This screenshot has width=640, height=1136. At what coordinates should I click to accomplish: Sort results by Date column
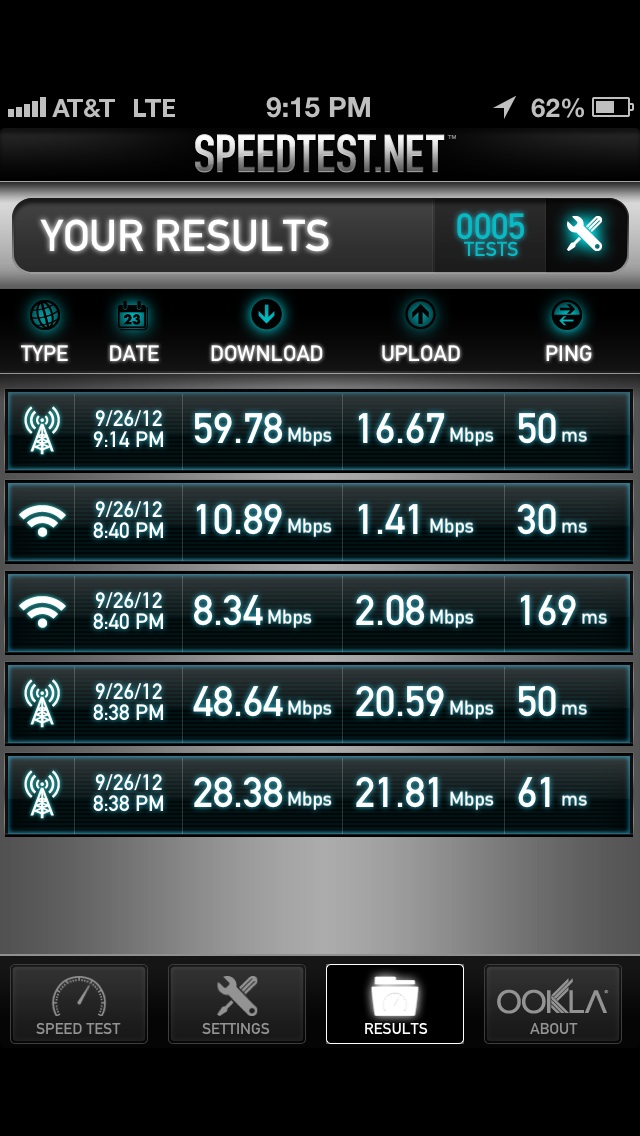tap(133, 333)
